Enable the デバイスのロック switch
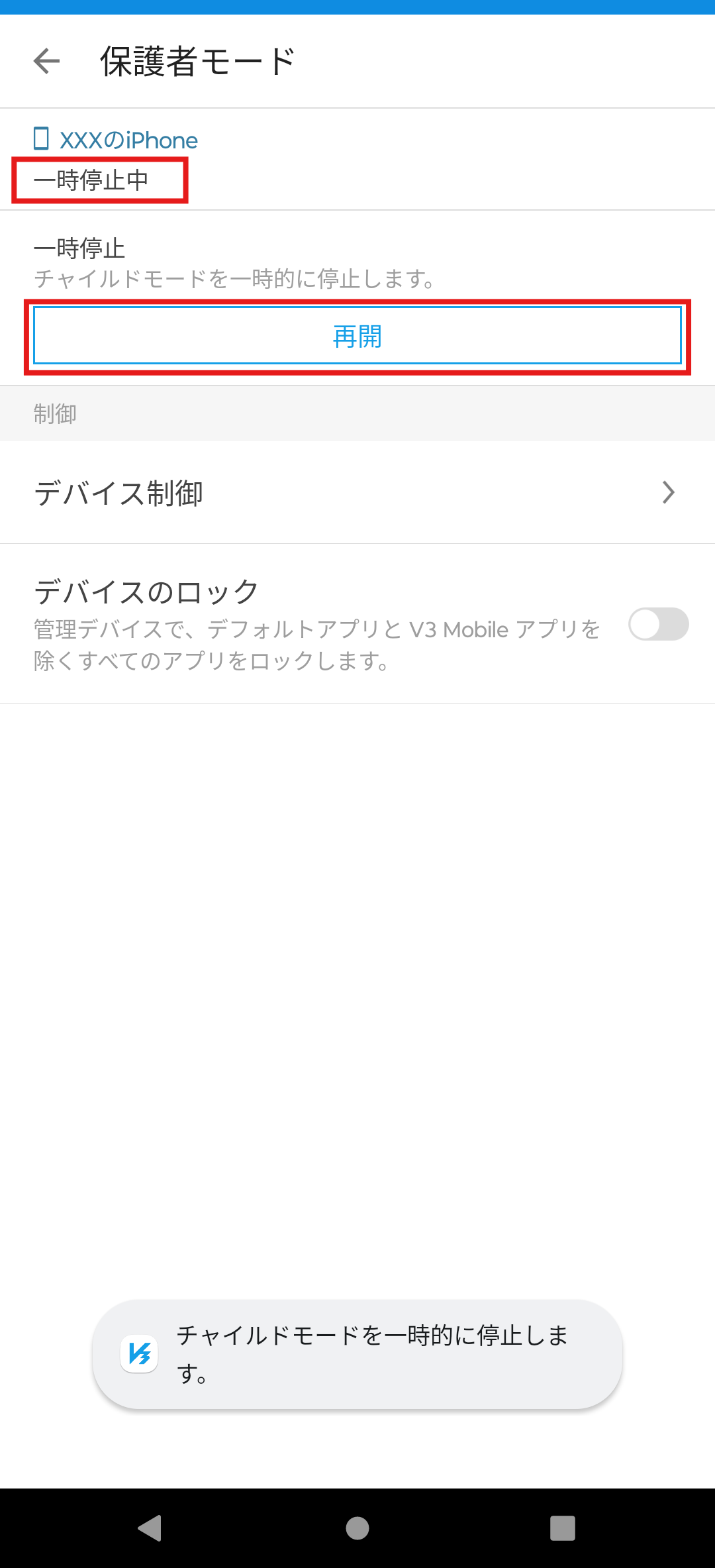 click(x=658, y=624)
